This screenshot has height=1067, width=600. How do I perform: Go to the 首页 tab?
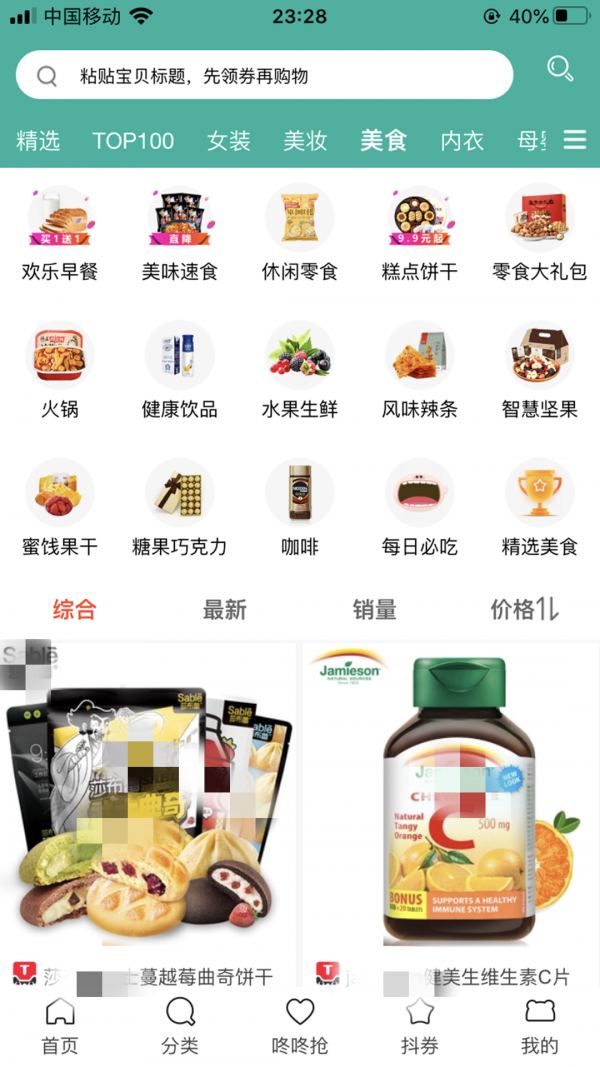pyautogui.click(x=60, y=1027)
